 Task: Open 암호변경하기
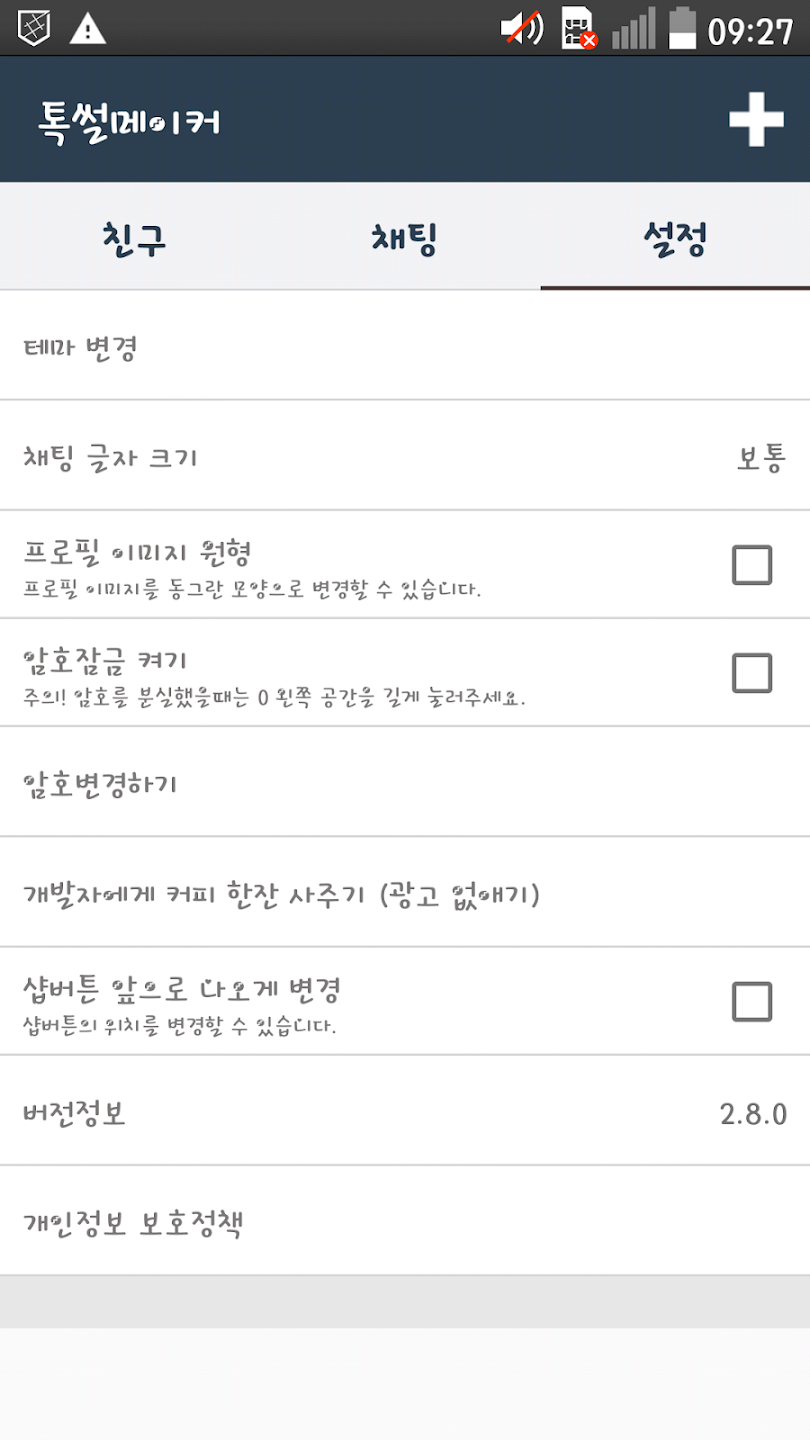tap(404, 783)
